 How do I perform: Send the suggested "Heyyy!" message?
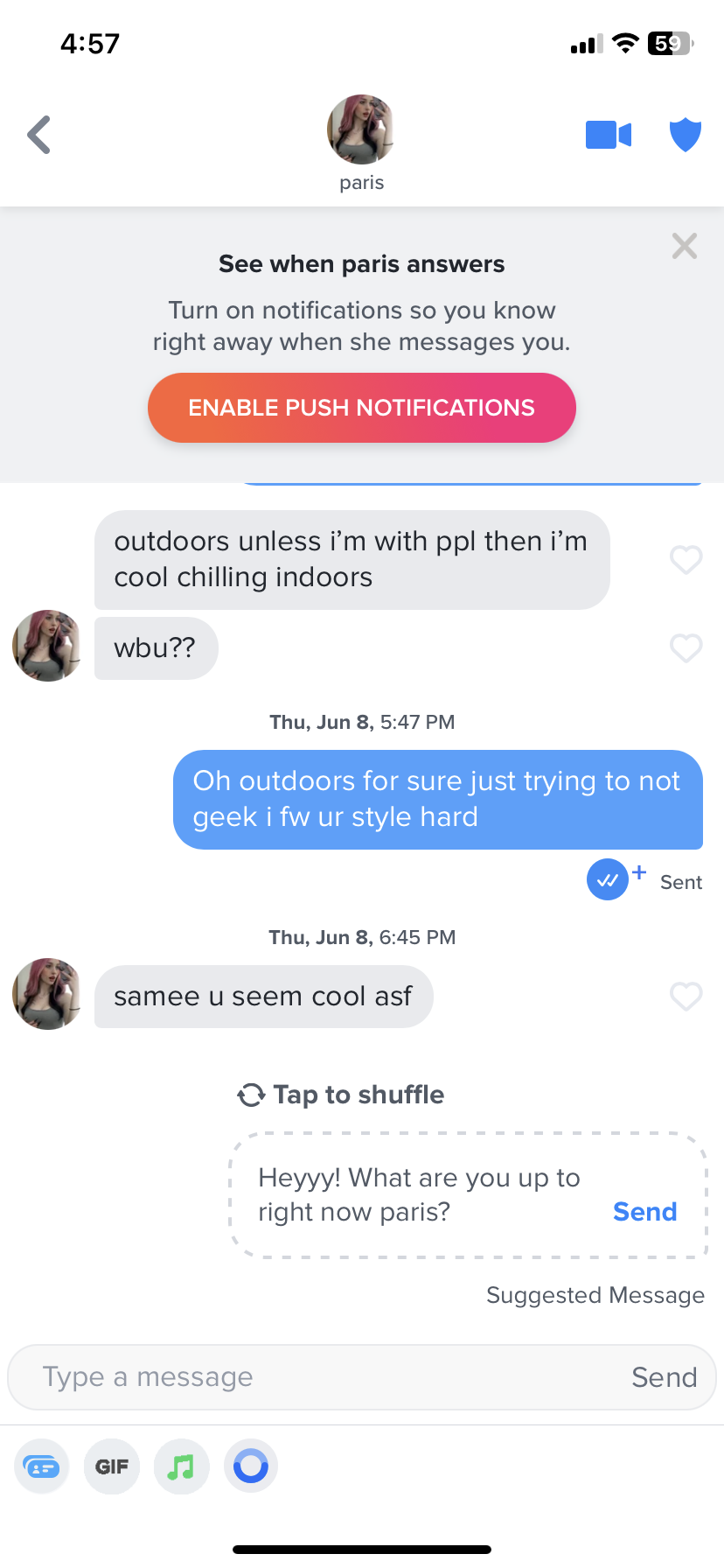coord(644,1212)
